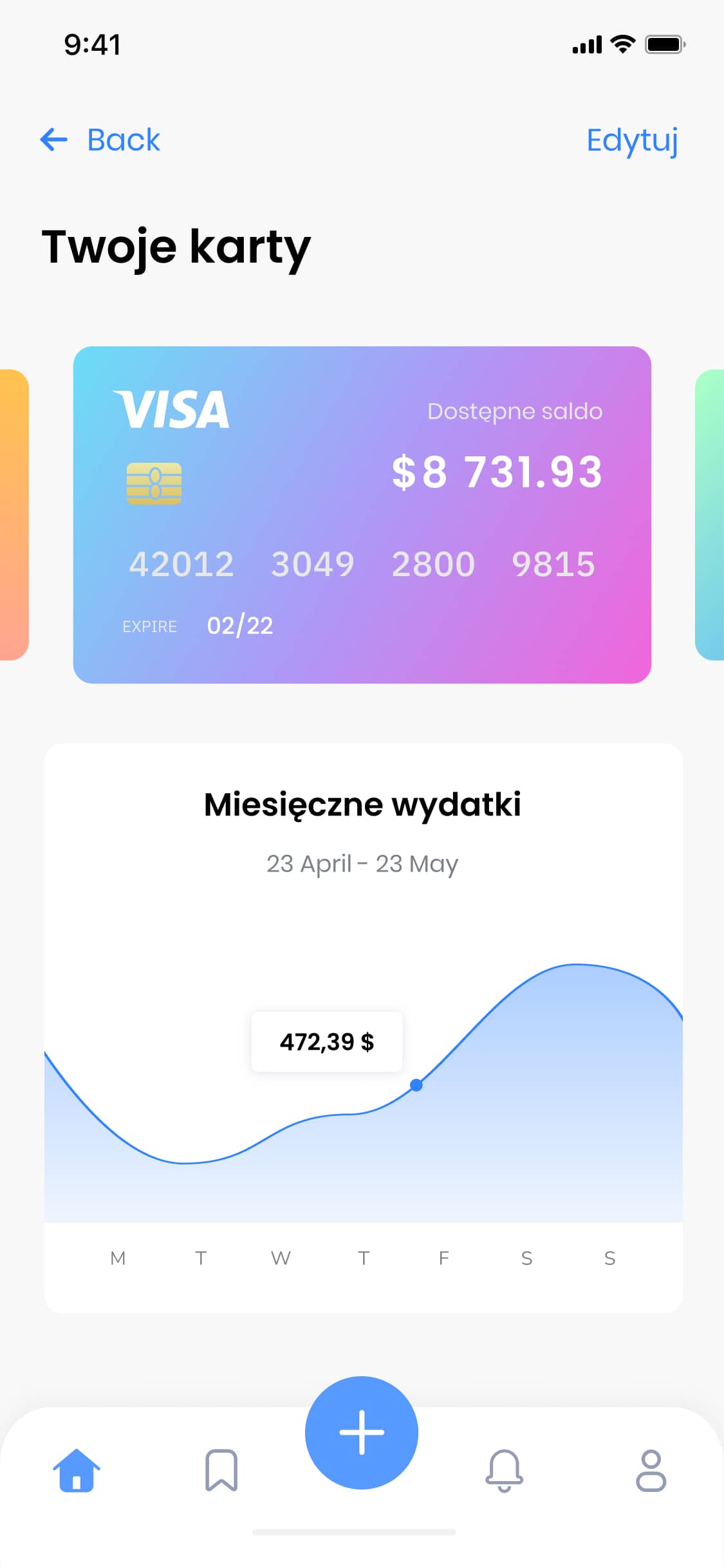
Task: Tap the blue data point on the chart
Action: click(416, 1085)
